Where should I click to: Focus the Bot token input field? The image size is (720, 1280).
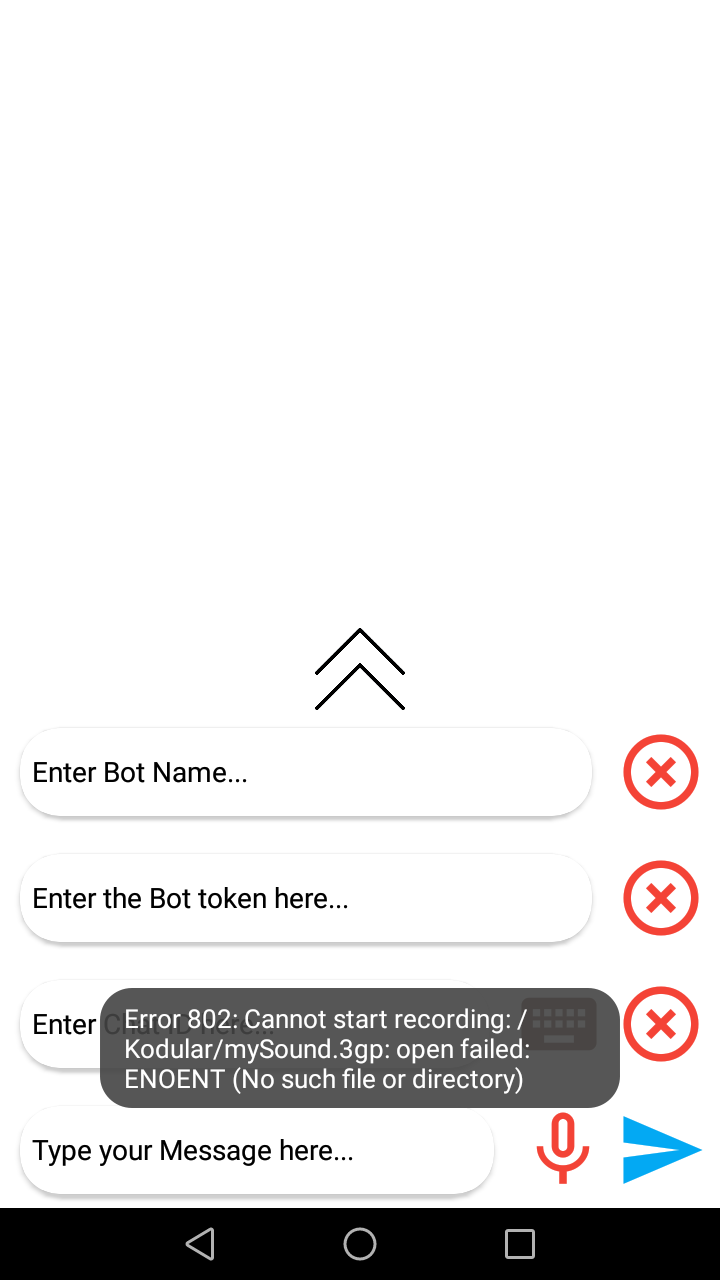[305, 898]
